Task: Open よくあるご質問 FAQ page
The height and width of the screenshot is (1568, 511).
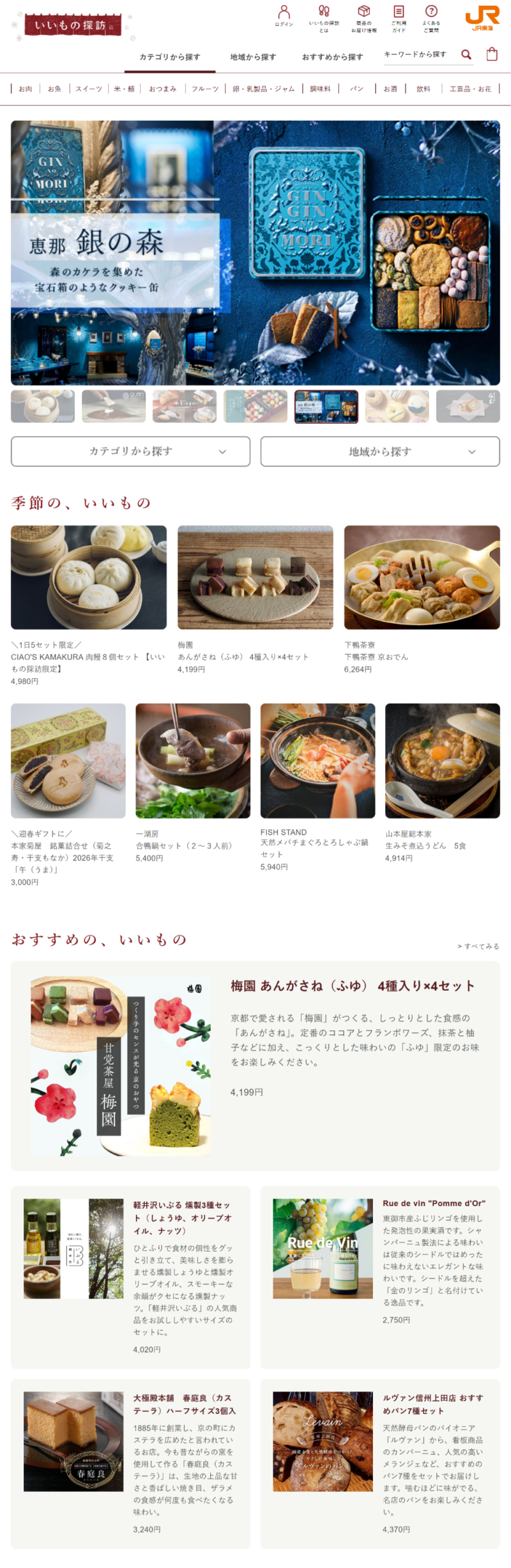Action: [x=431, y=18]
